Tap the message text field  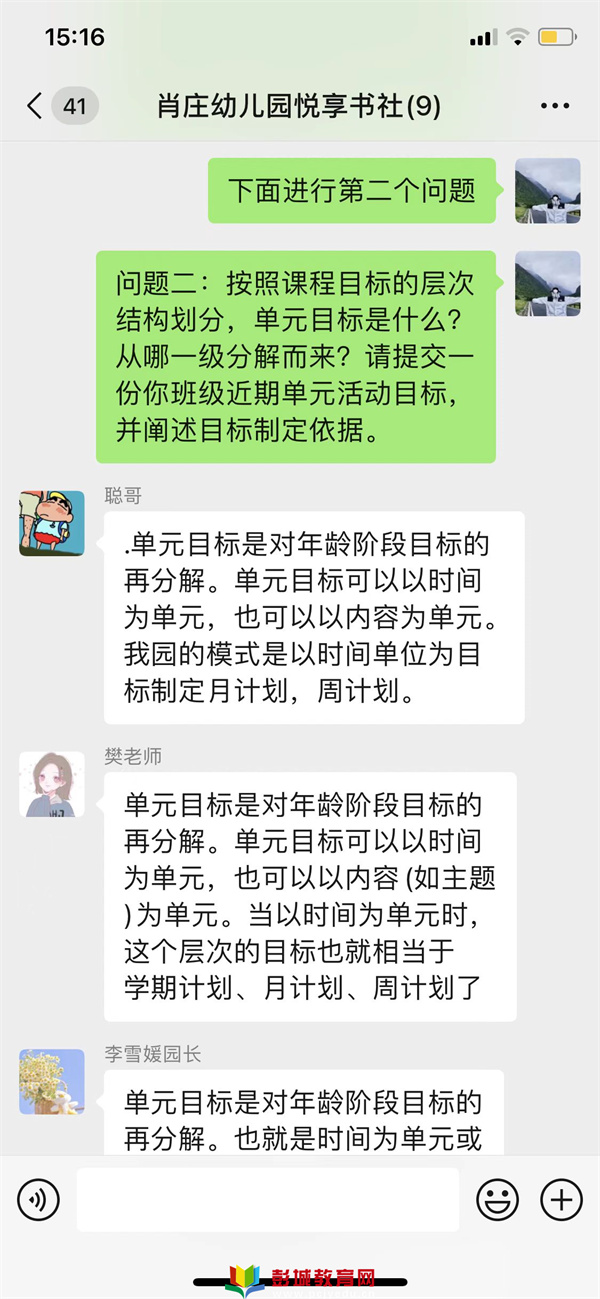[x=267, y=1198]
